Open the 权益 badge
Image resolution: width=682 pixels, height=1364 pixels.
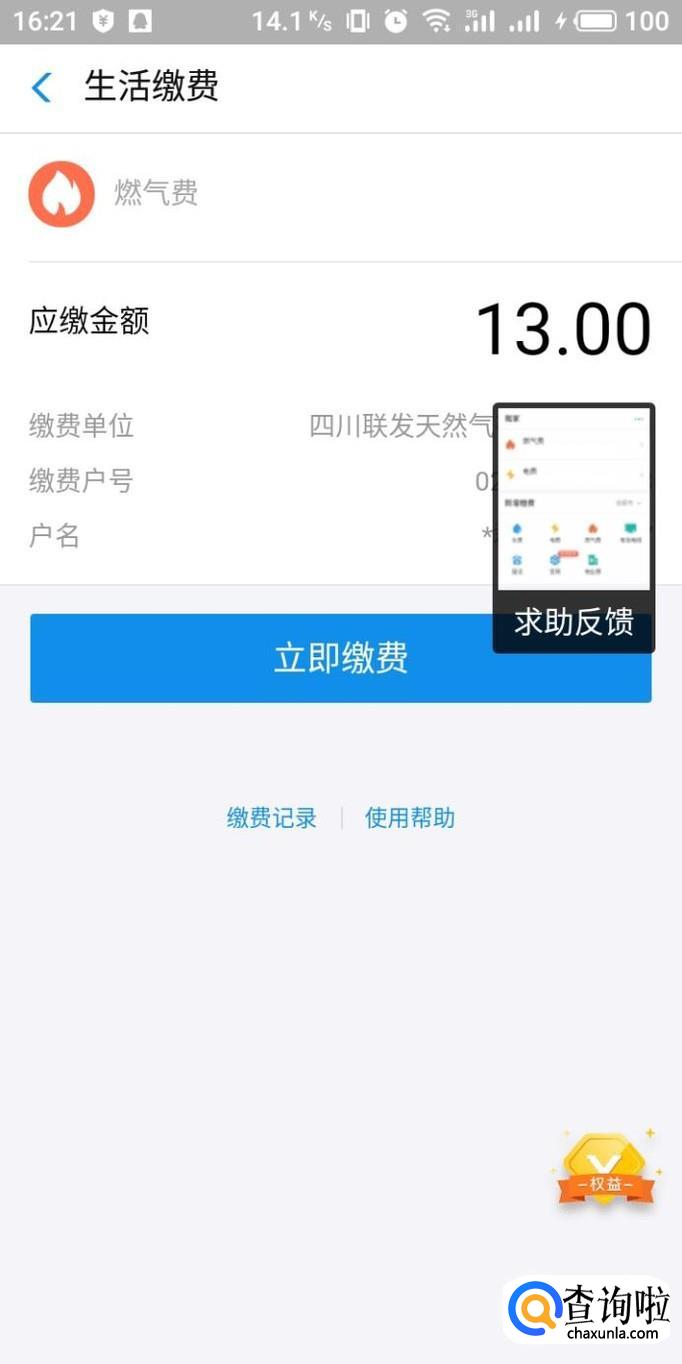pos(605,1172)
